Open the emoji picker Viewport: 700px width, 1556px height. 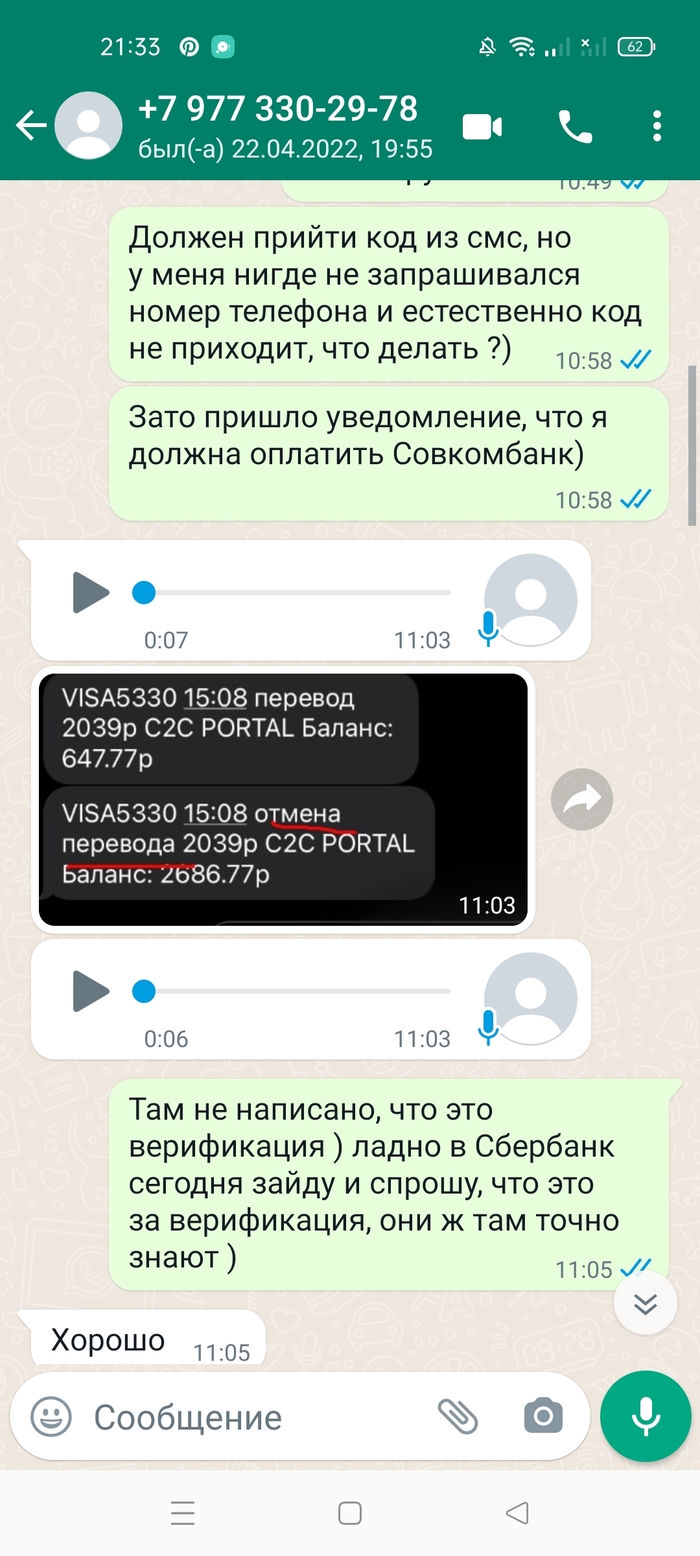(51, 1416)
